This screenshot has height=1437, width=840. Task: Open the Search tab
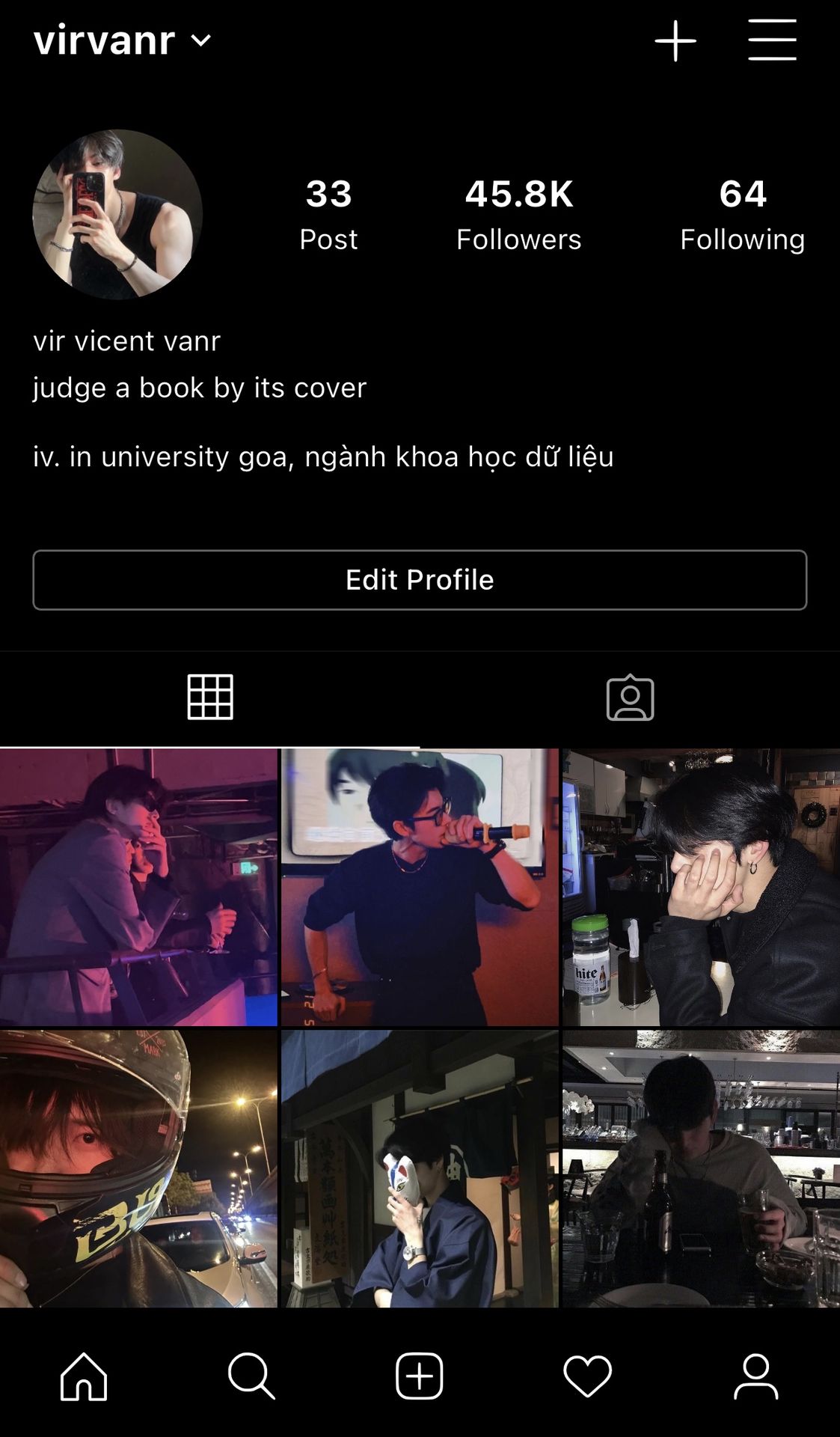(x=251, y=1376)
